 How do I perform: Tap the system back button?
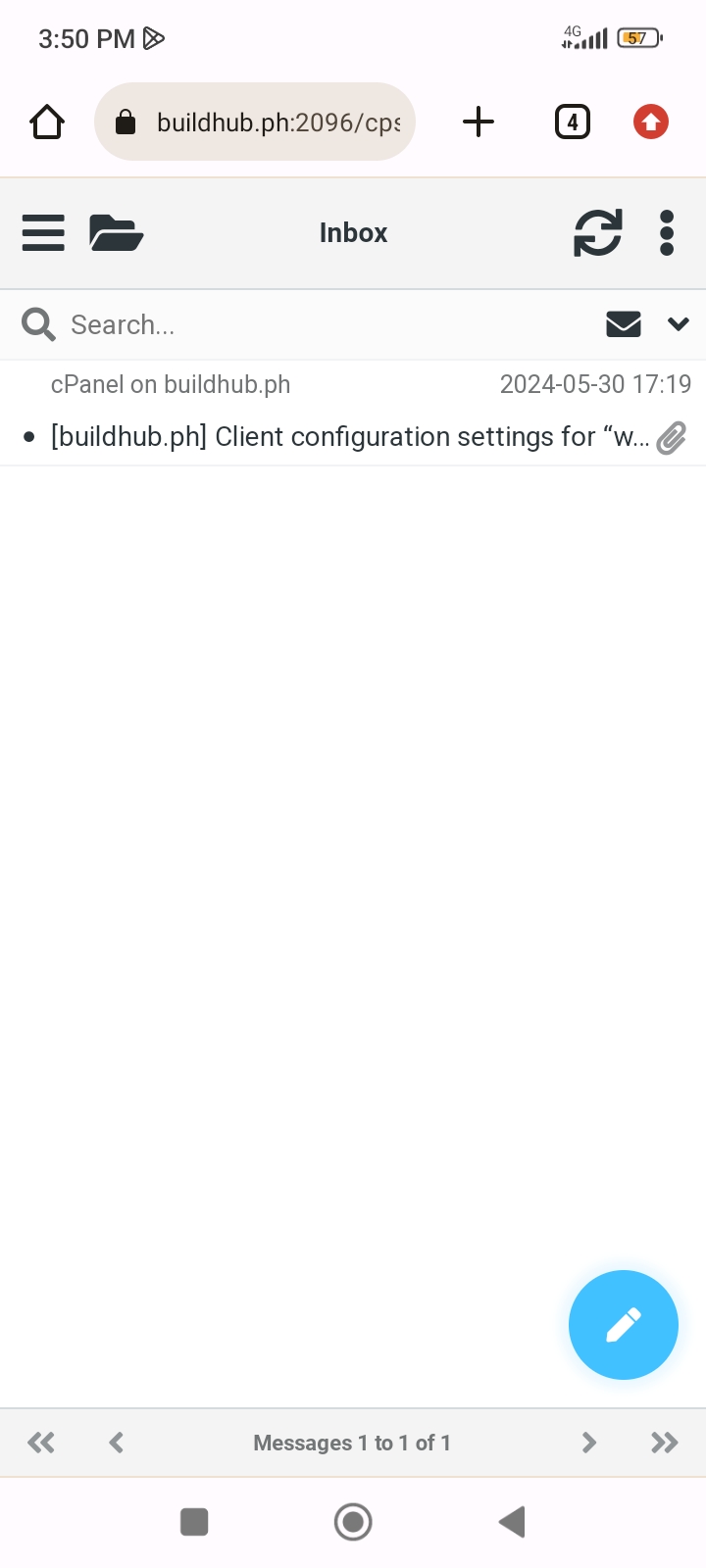point(512,1522)
